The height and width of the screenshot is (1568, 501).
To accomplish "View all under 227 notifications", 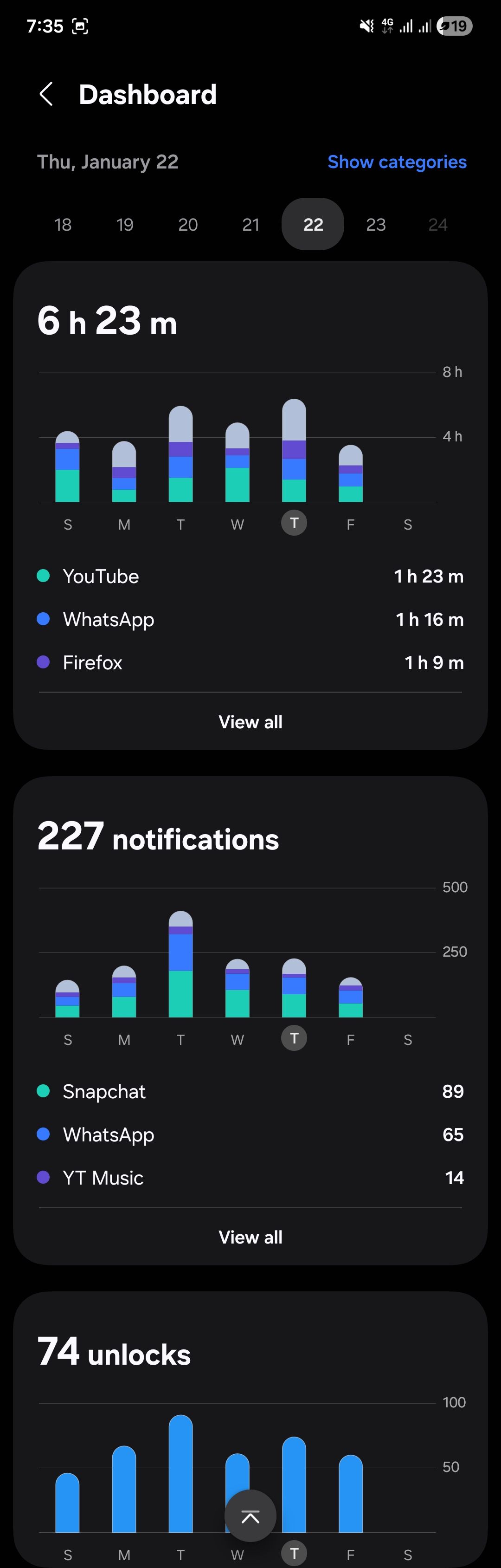I will point(250,1238).
